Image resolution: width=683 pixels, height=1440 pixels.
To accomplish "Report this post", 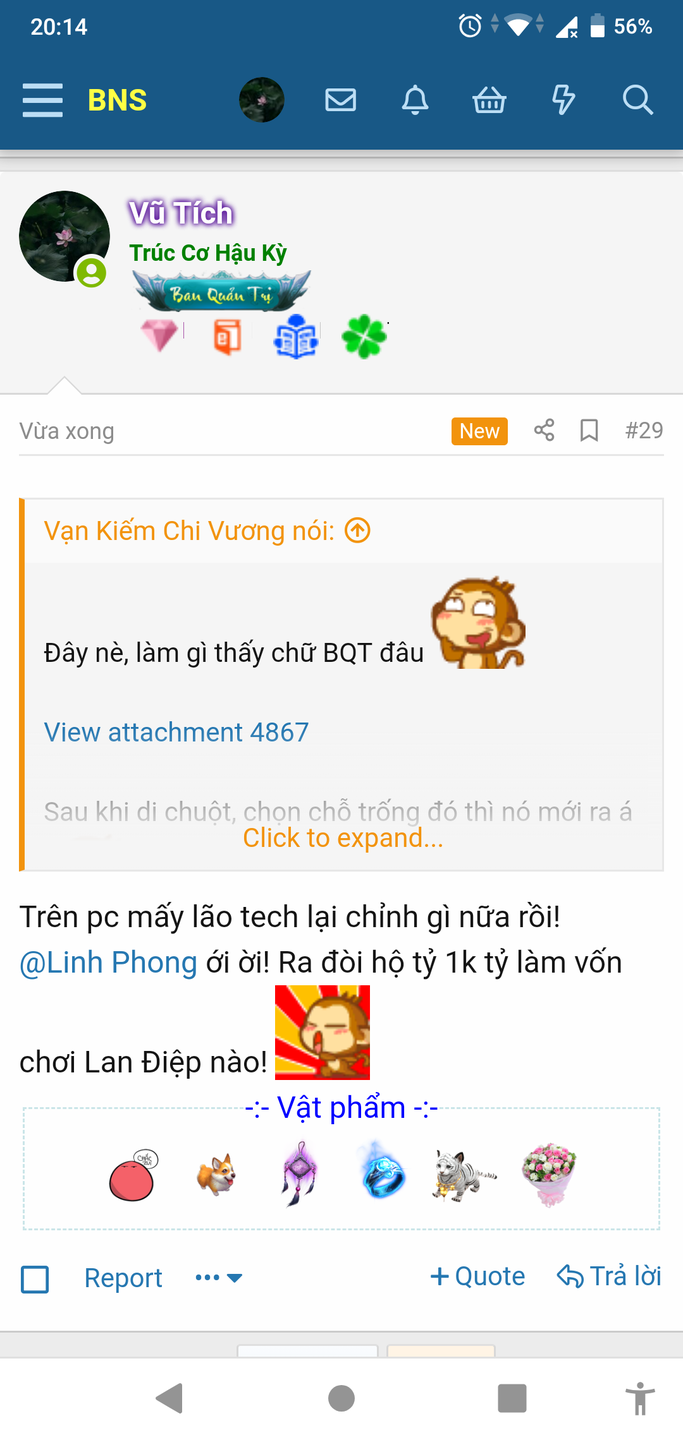I will click(123, 1278).
